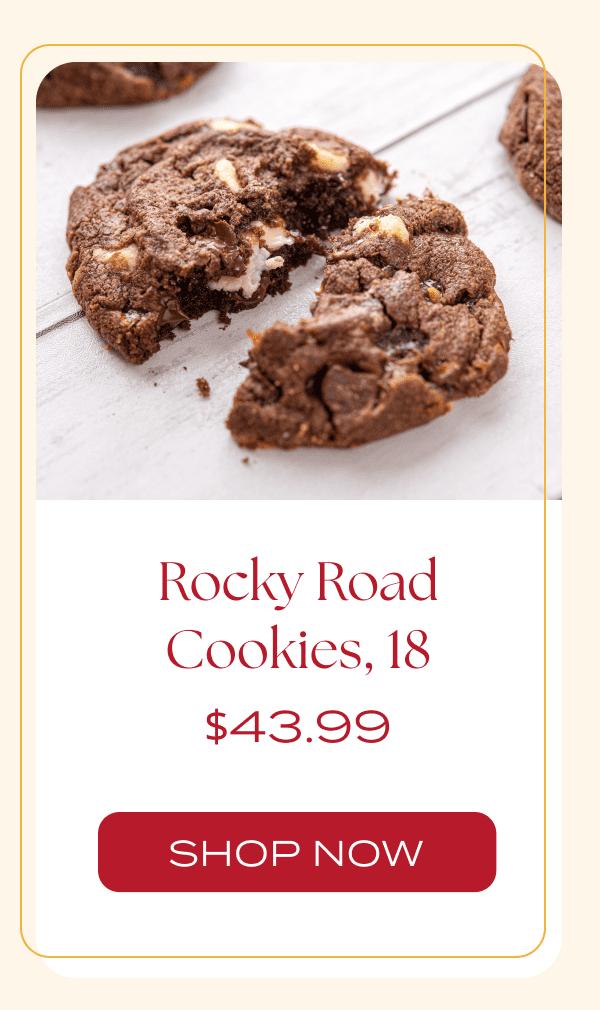
Task: Open the Rocky Road Cookies product image
Action: 298,280
